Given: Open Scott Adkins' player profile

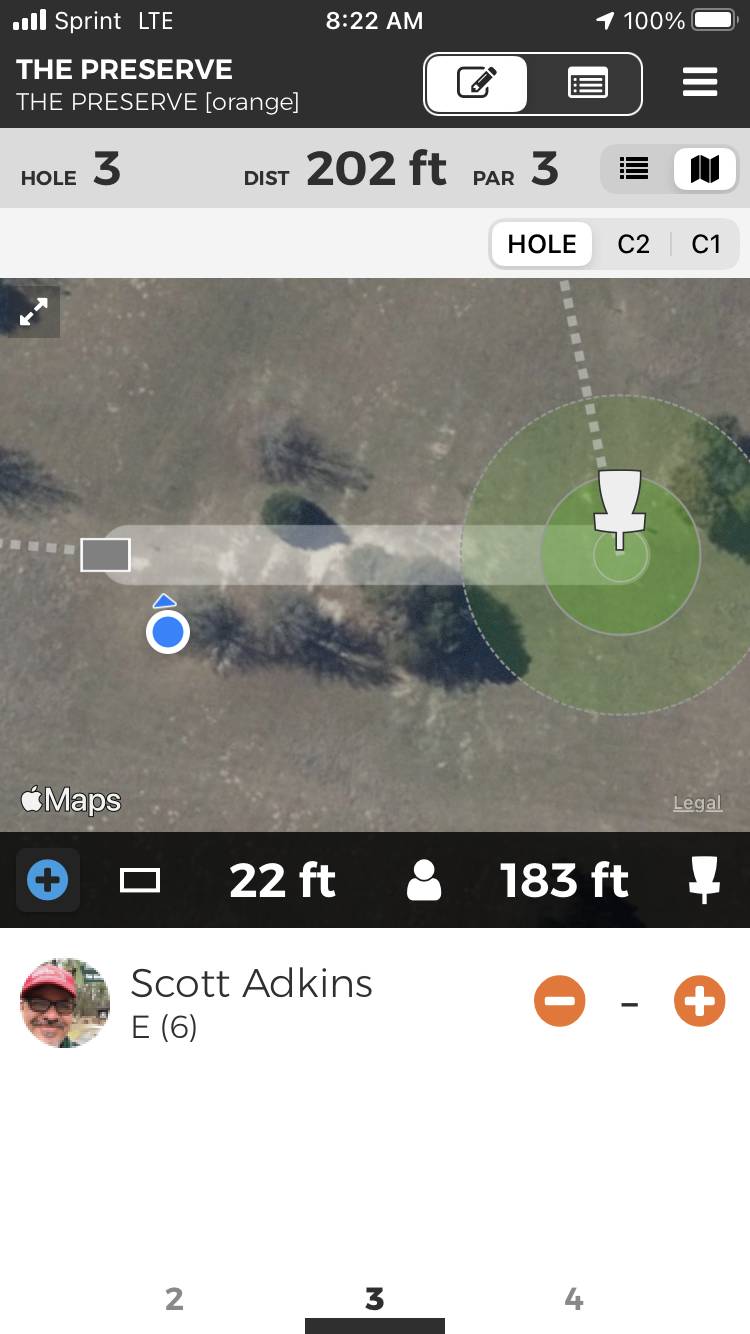Looking at the screenshot, I should click(65, 1002).
